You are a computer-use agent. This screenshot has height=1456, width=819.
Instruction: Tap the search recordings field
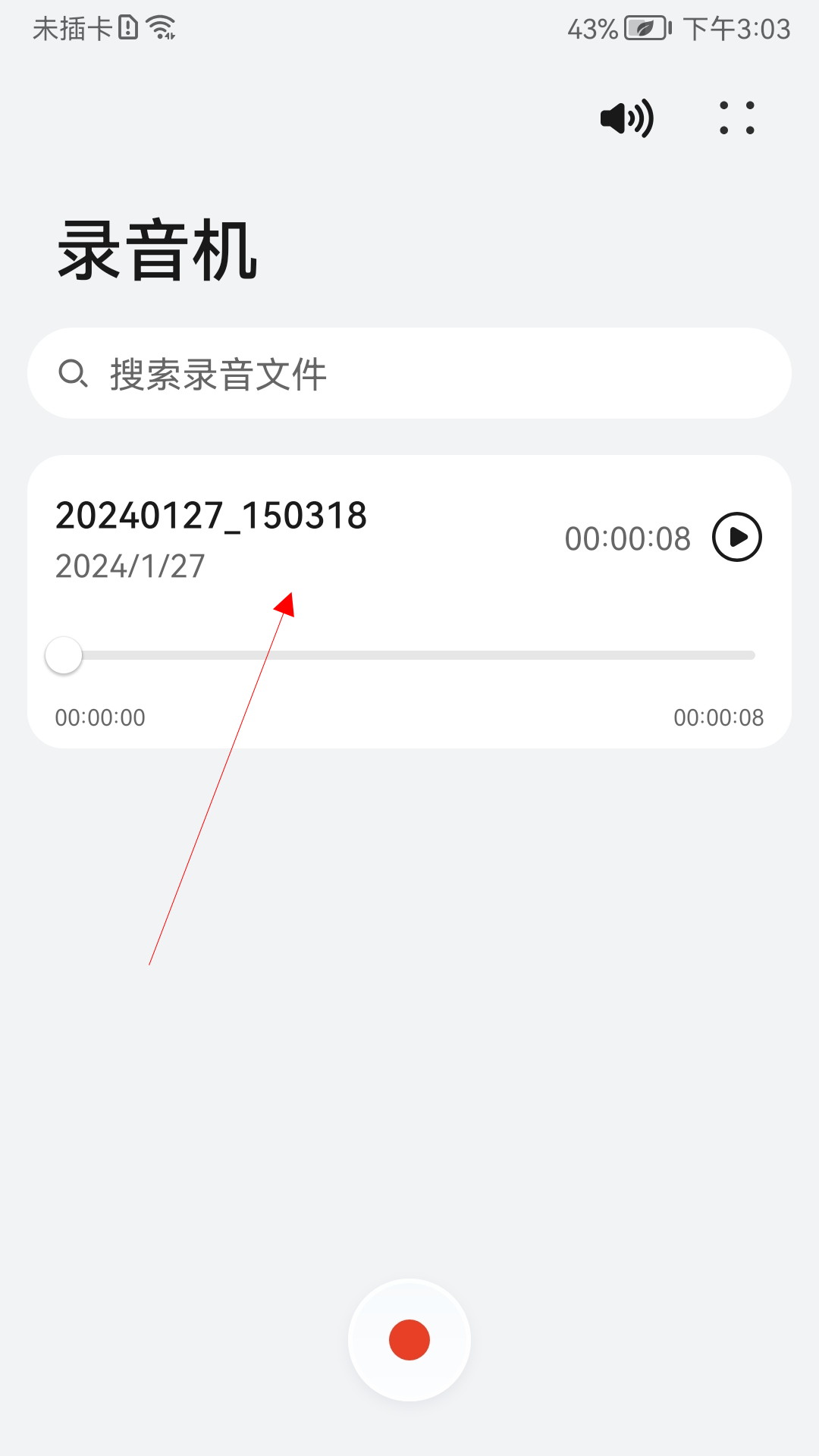(x=409, y=373)
